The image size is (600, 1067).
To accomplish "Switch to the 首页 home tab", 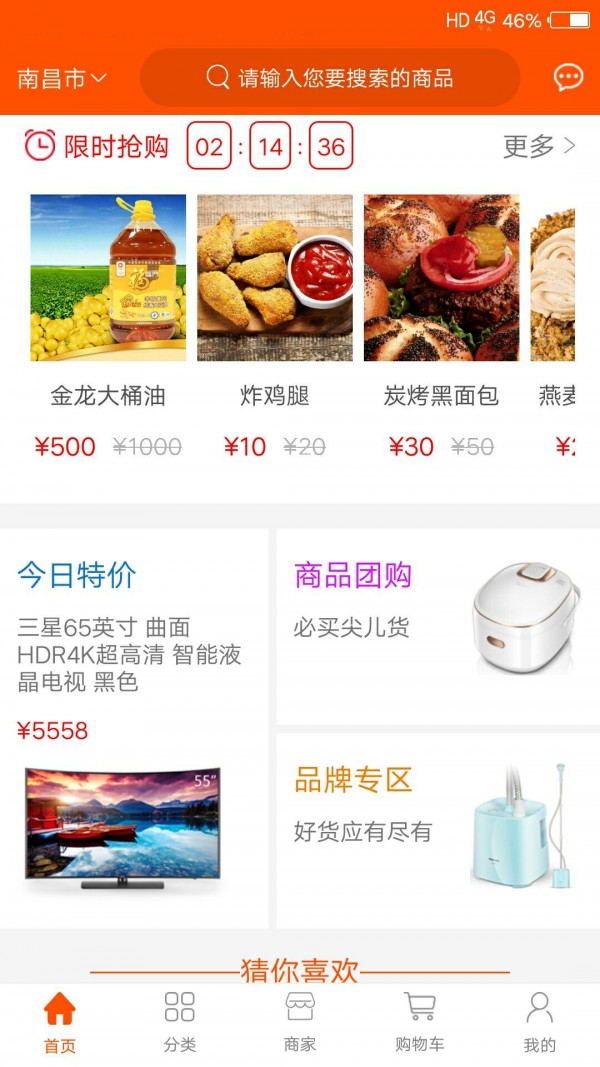I will 60,1022.
